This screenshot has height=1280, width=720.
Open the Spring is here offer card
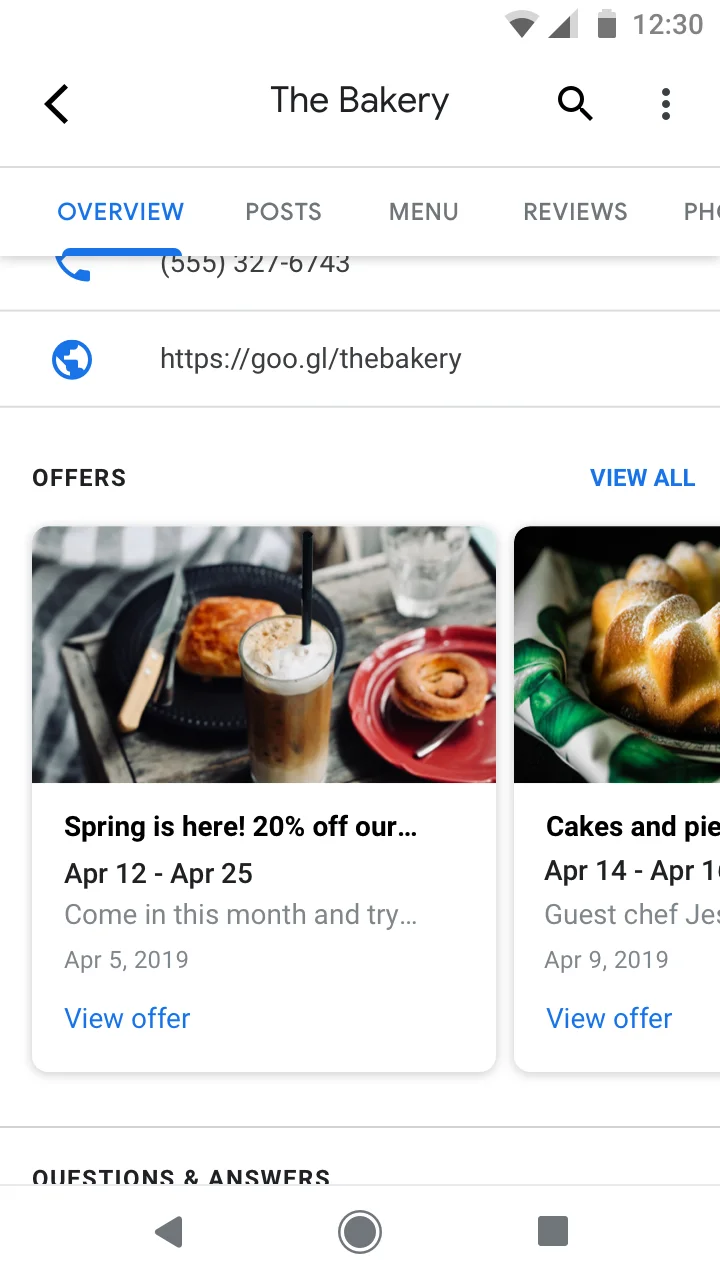pos(264,799)
